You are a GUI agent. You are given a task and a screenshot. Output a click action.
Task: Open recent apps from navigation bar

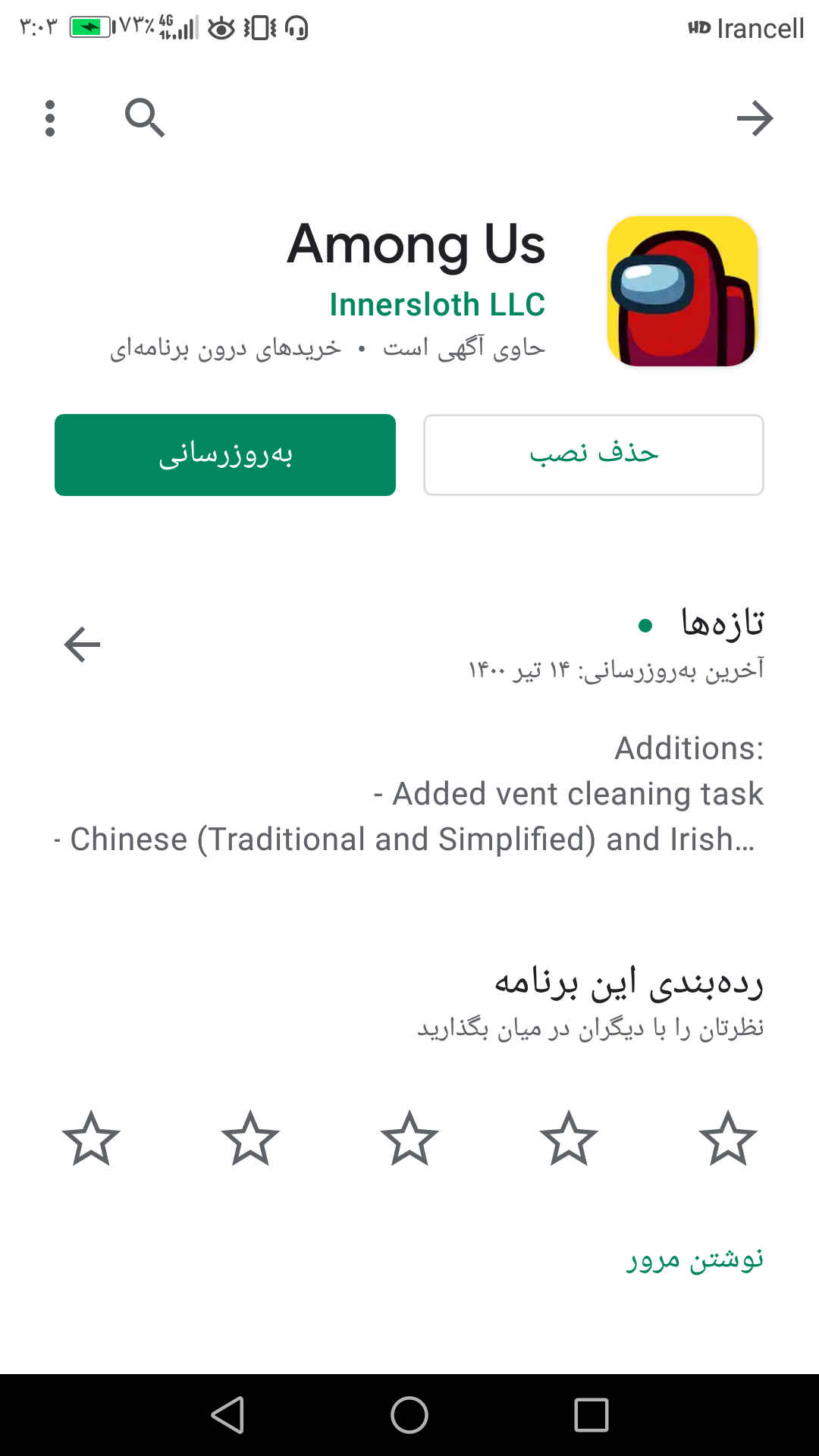coord(591,1415)
